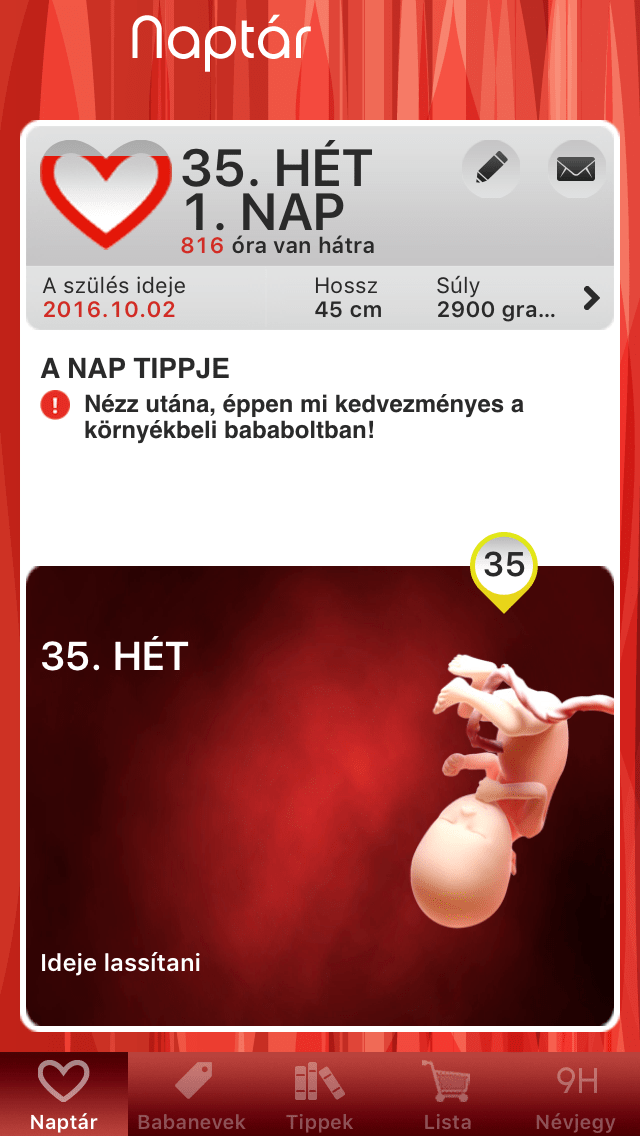Open the Lista shopping tab

click(x=447, y=1094)
